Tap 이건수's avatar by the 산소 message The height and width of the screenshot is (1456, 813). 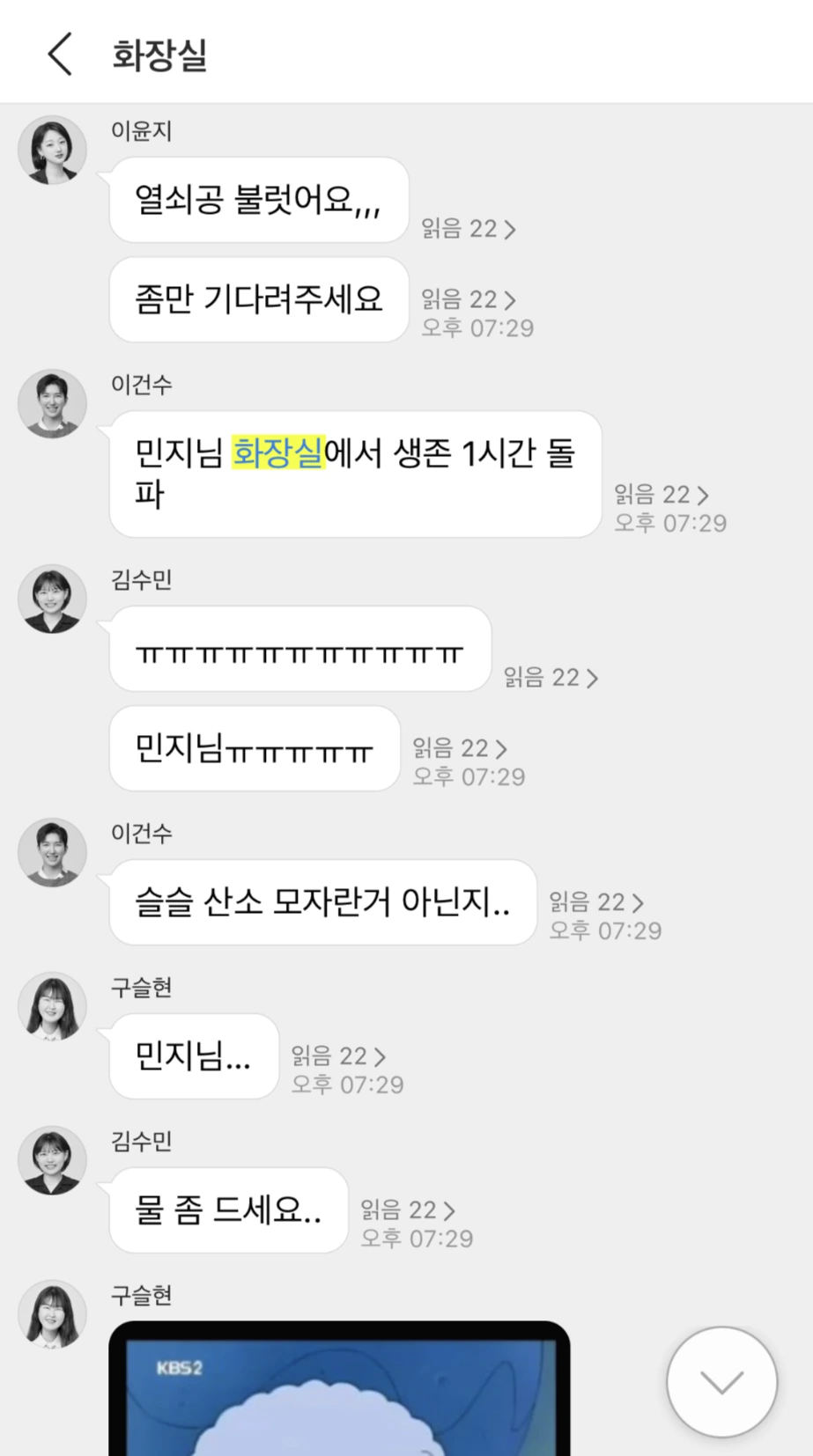point(51,851)
